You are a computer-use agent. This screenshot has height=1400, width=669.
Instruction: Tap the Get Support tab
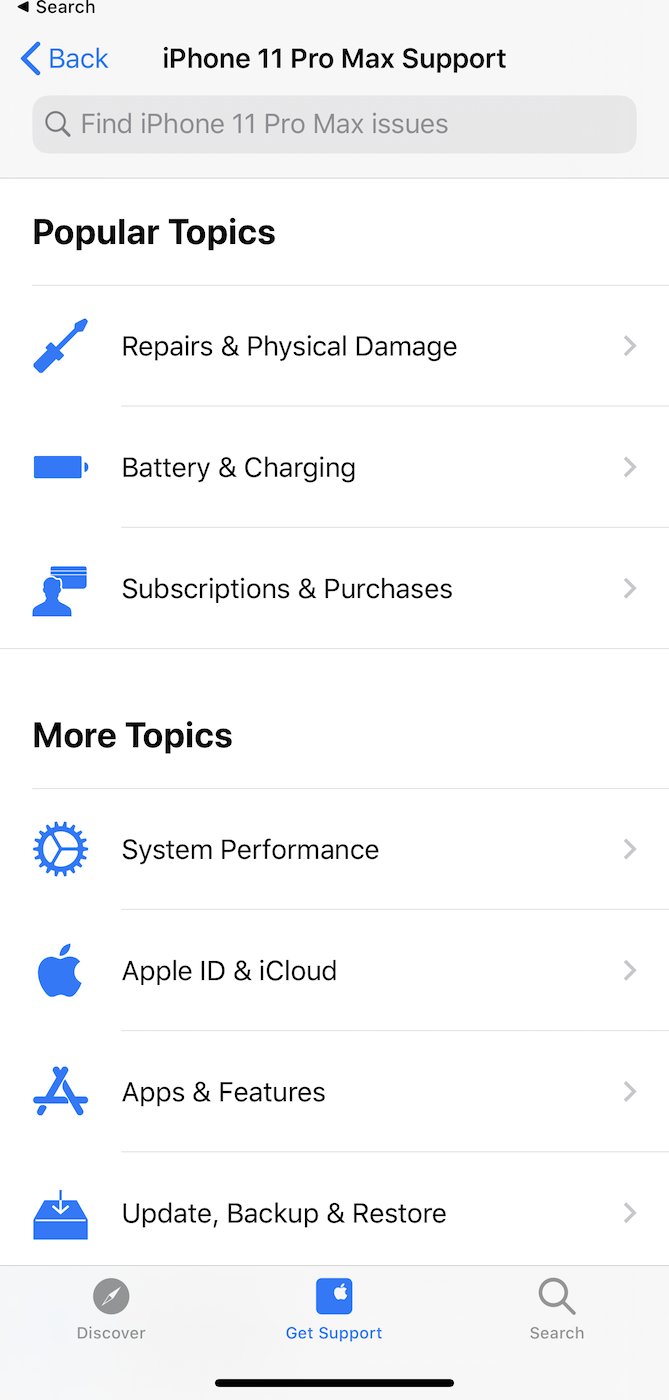[334, 1309]
